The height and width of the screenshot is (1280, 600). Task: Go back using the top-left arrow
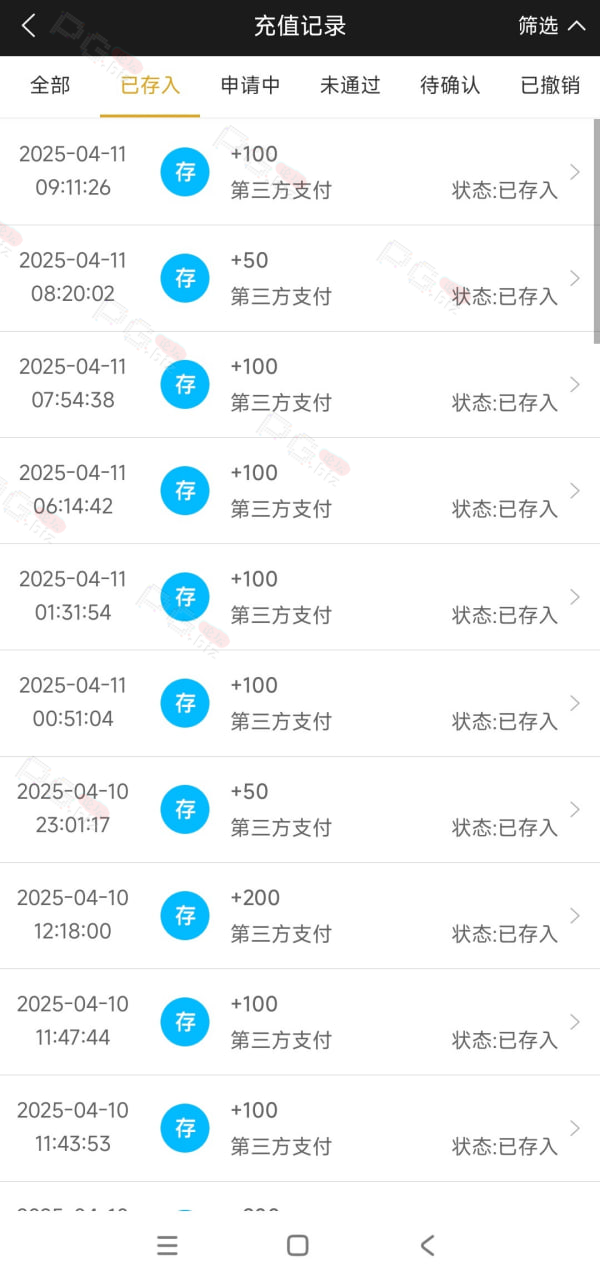pos(28,26)
